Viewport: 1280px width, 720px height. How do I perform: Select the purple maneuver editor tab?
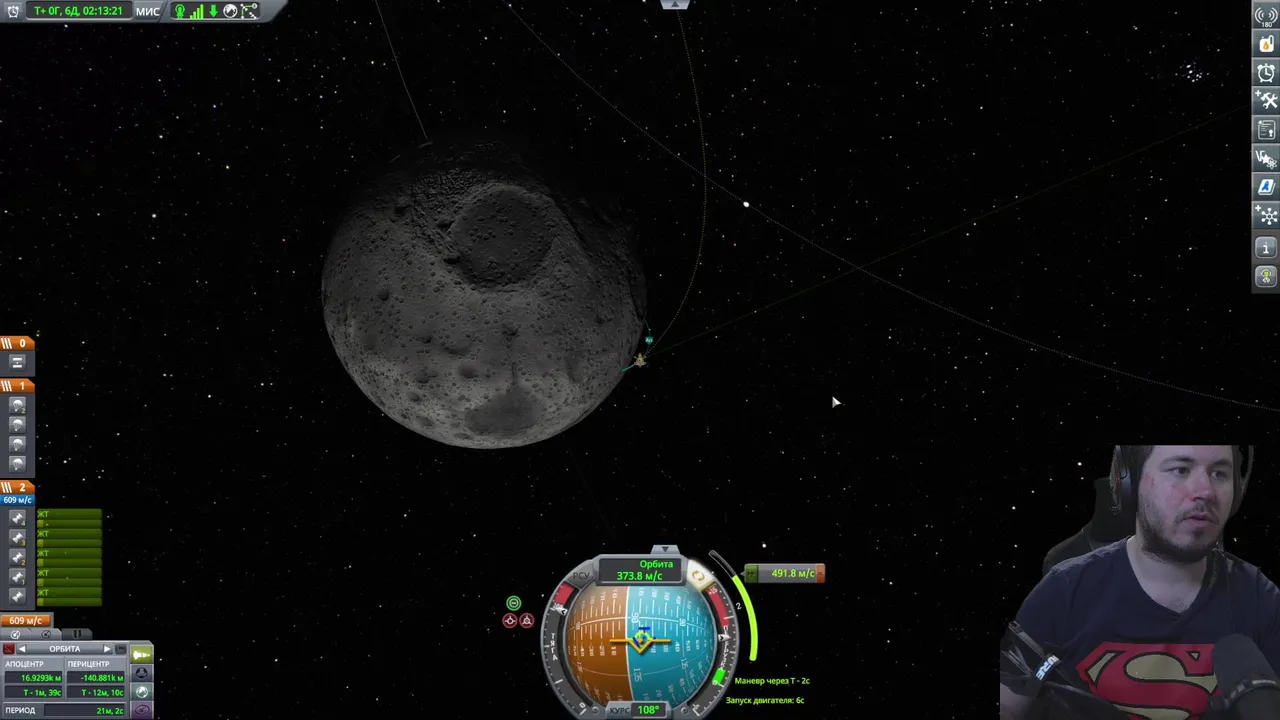[x=142, y=710]
